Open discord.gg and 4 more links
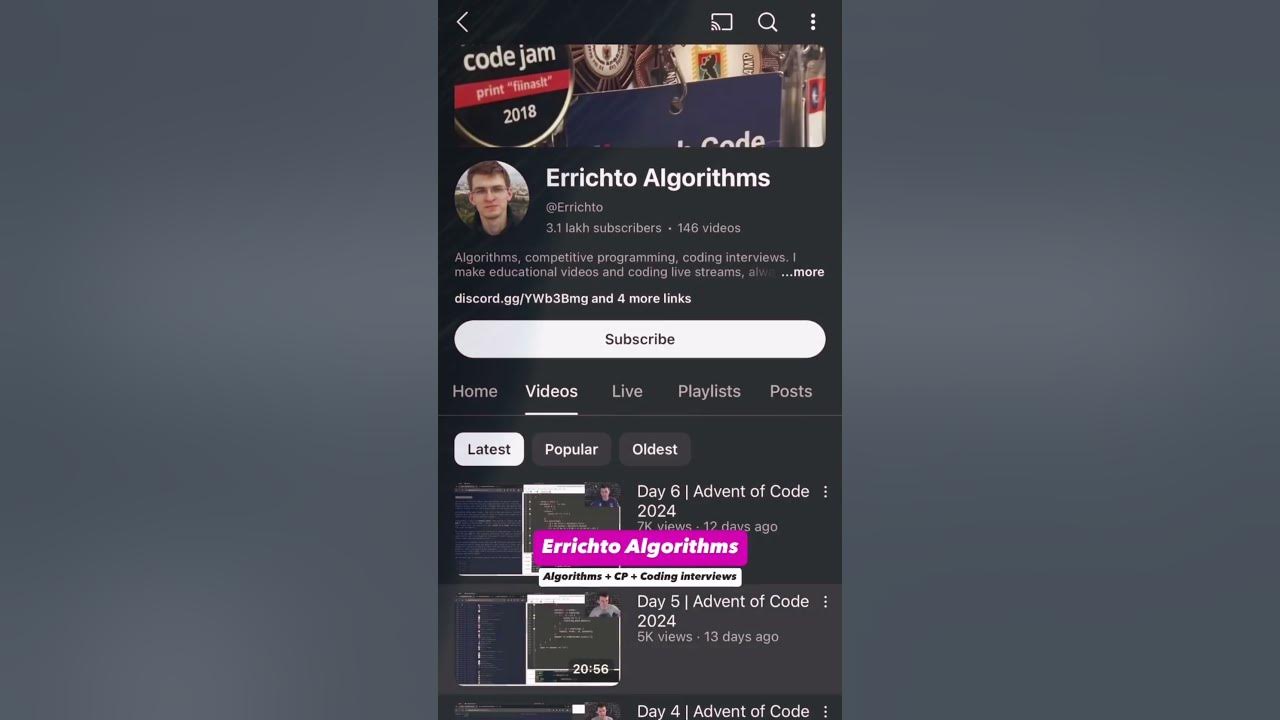The height and width of the screenshot is (720, 1280). [572, 298]
